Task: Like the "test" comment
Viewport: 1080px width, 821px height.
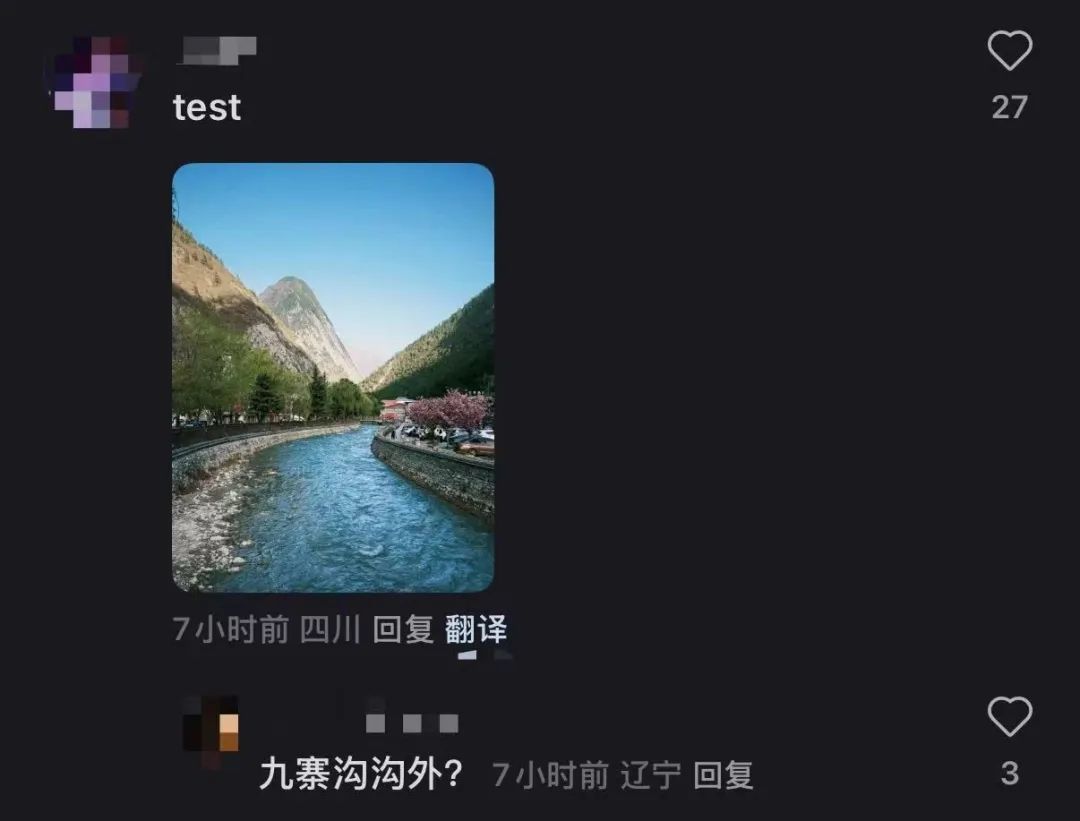Action: pos(1009,51)
